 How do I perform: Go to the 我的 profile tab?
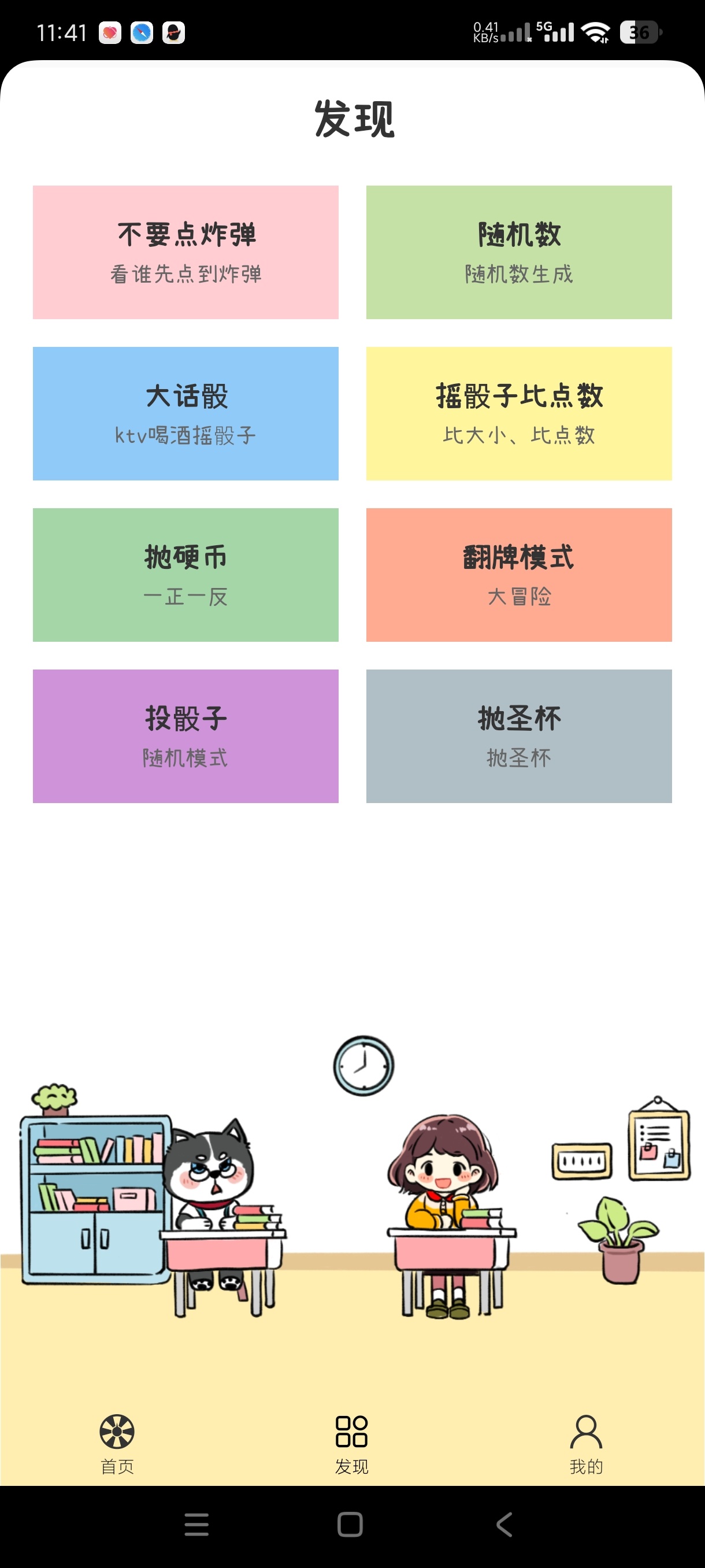[586, 1444]
